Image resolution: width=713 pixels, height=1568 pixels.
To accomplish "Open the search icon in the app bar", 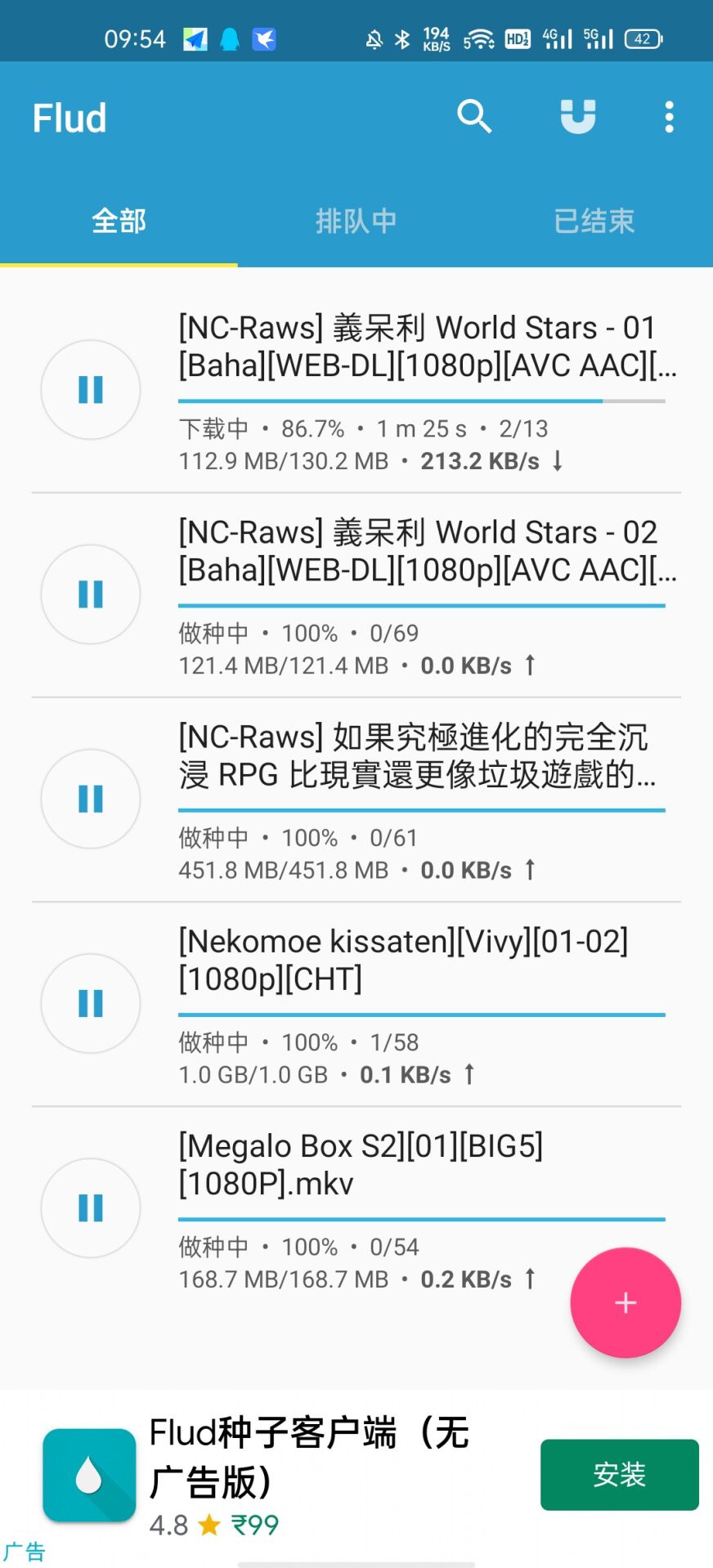I will pyautogui.click(x=474, y=117).
